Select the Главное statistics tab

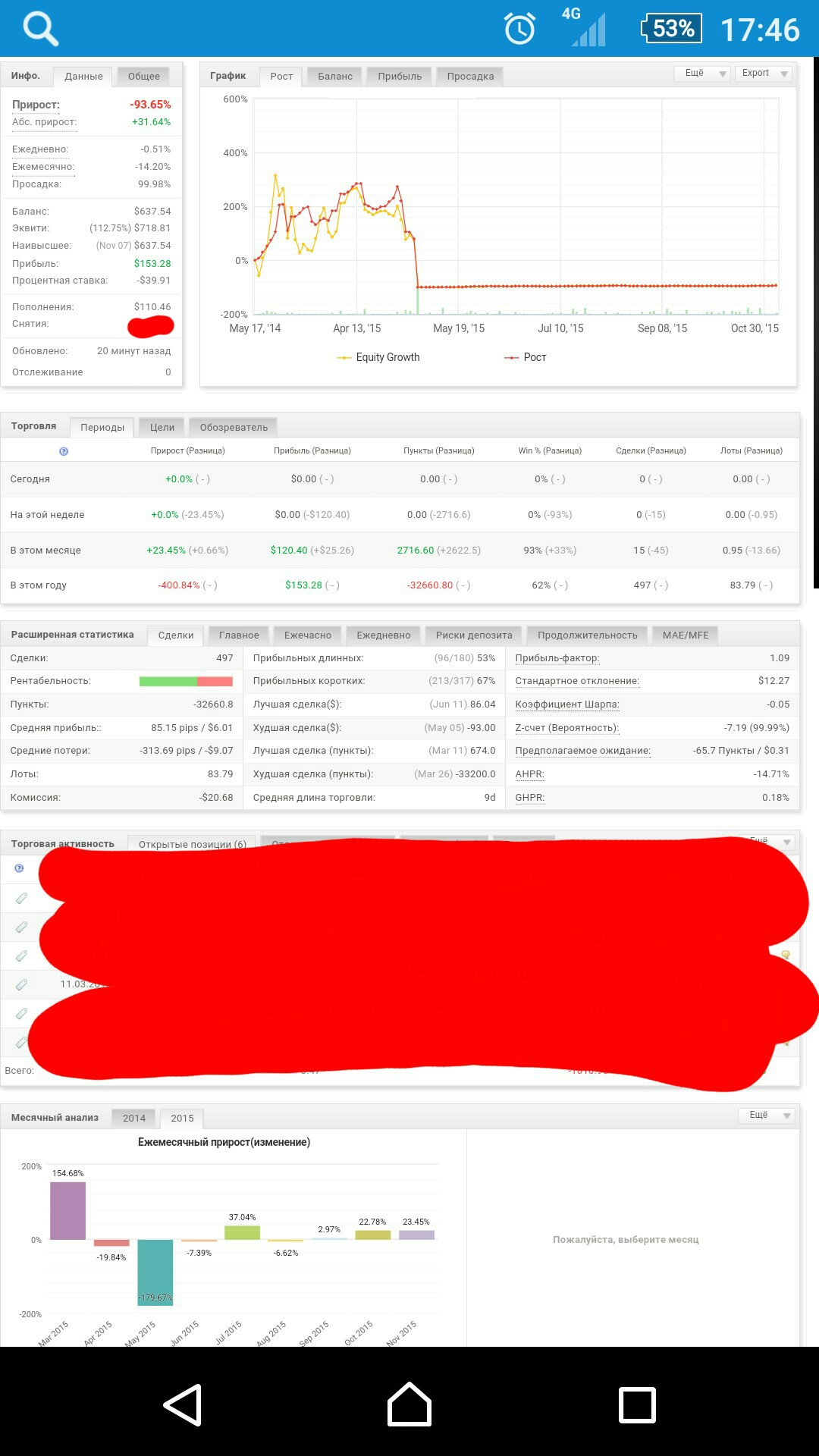(239, 635)
